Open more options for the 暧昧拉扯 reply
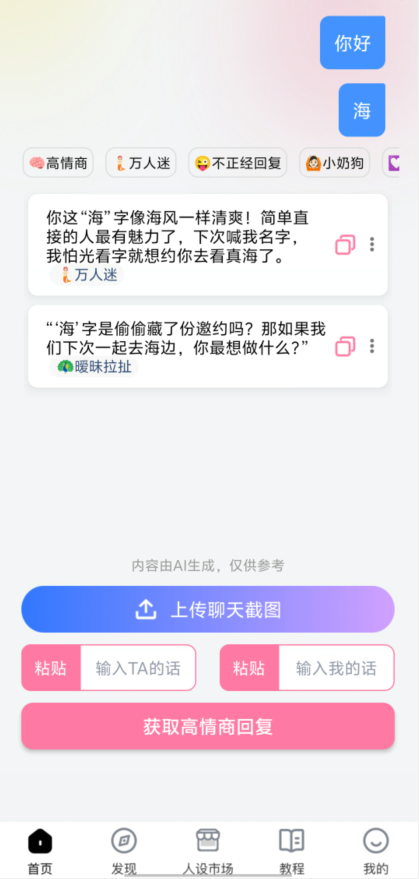The image size is (419, 879). pos(371,346)
